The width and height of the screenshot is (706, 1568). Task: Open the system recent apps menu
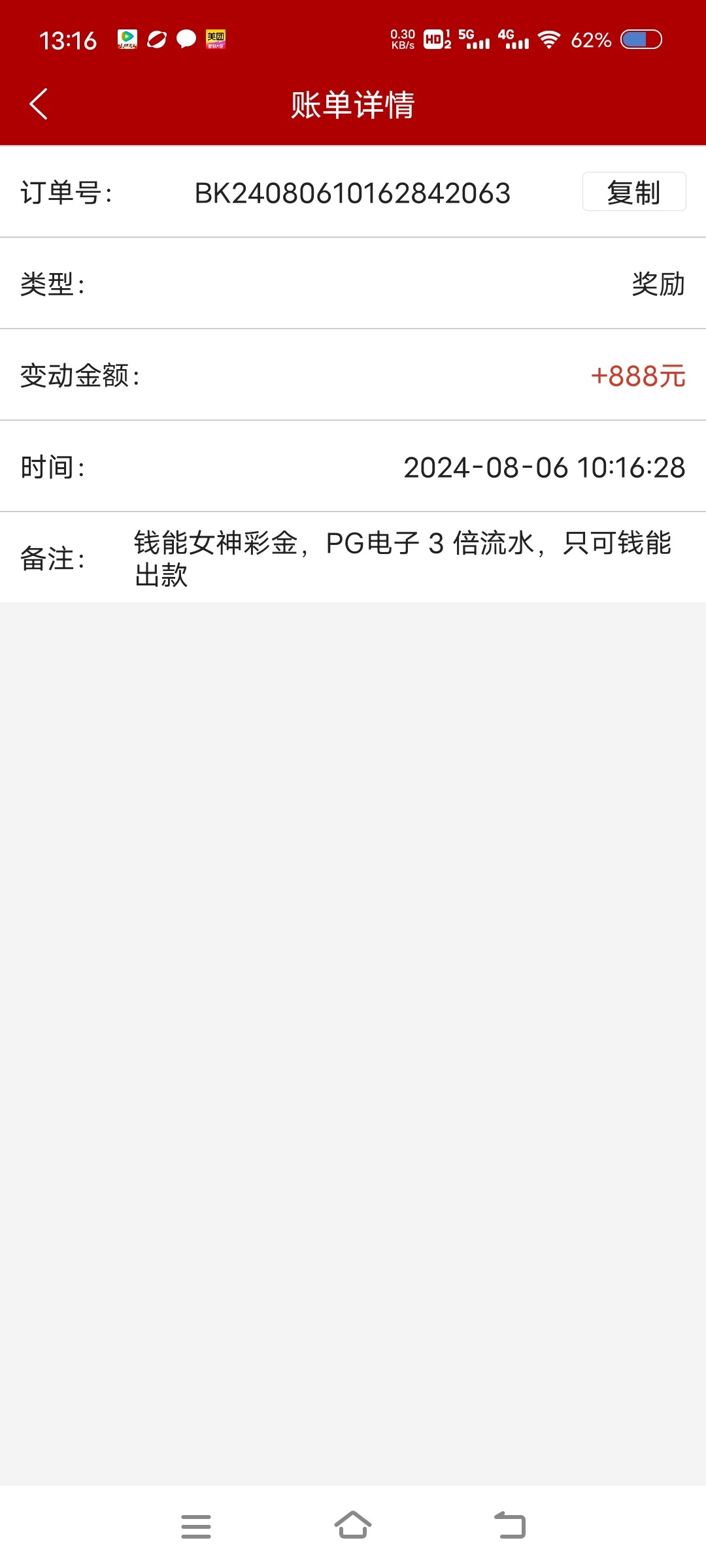pyautogui.click(x=196, y=1526)
